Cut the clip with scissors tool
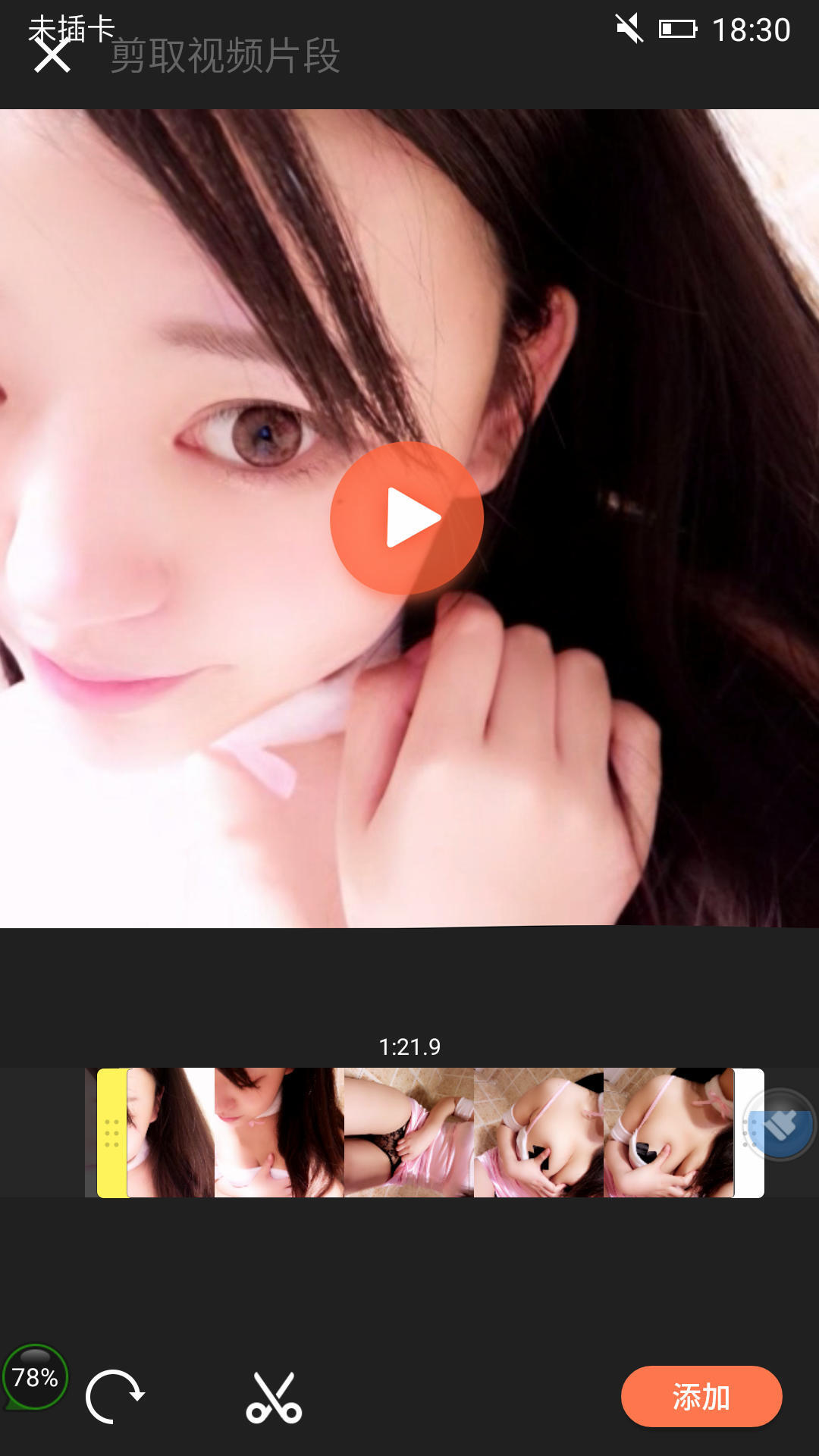Screen dimensions: 819x1456 pos(274,1397)
